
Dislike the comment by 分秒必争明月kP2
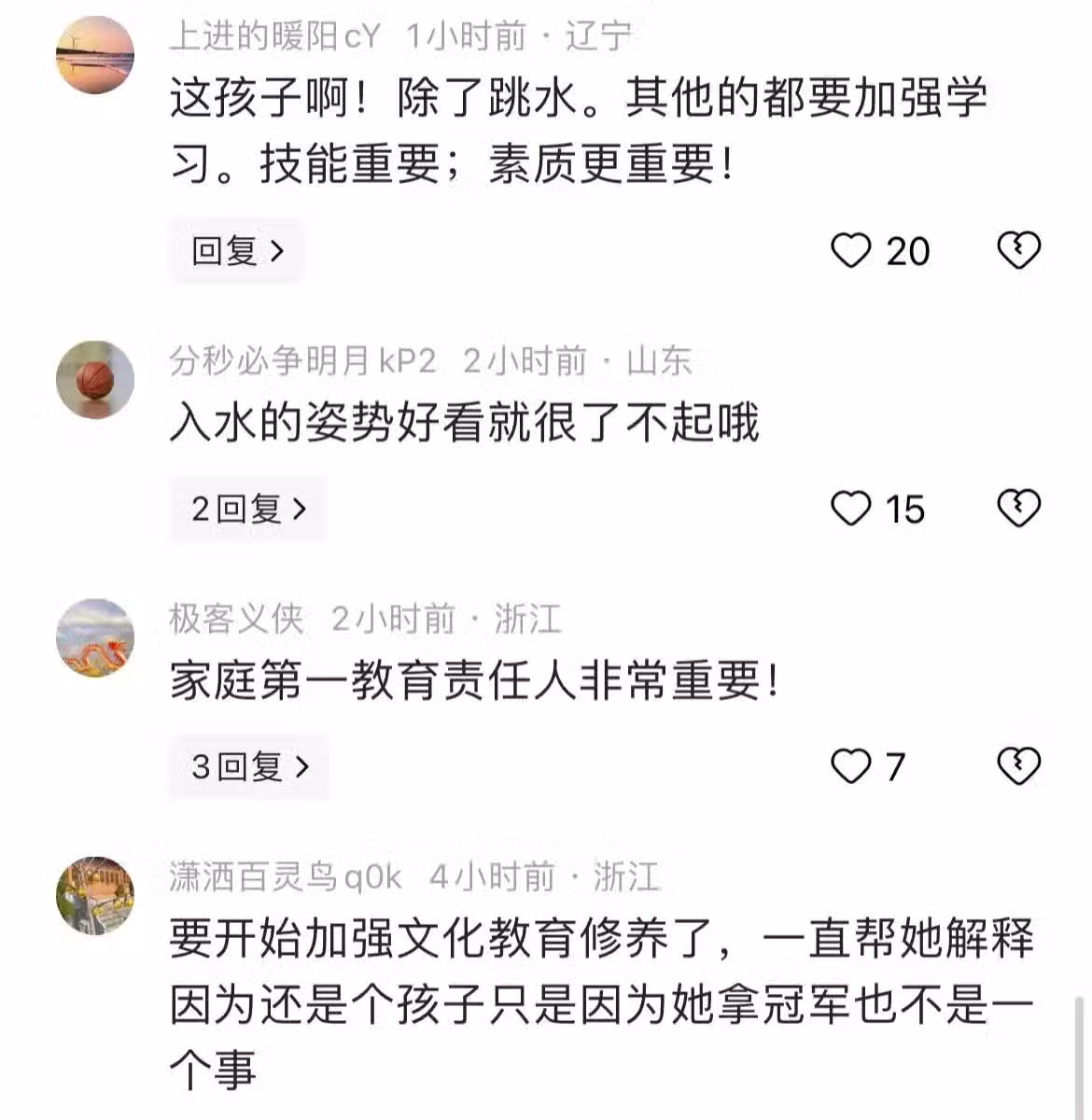1018,509
